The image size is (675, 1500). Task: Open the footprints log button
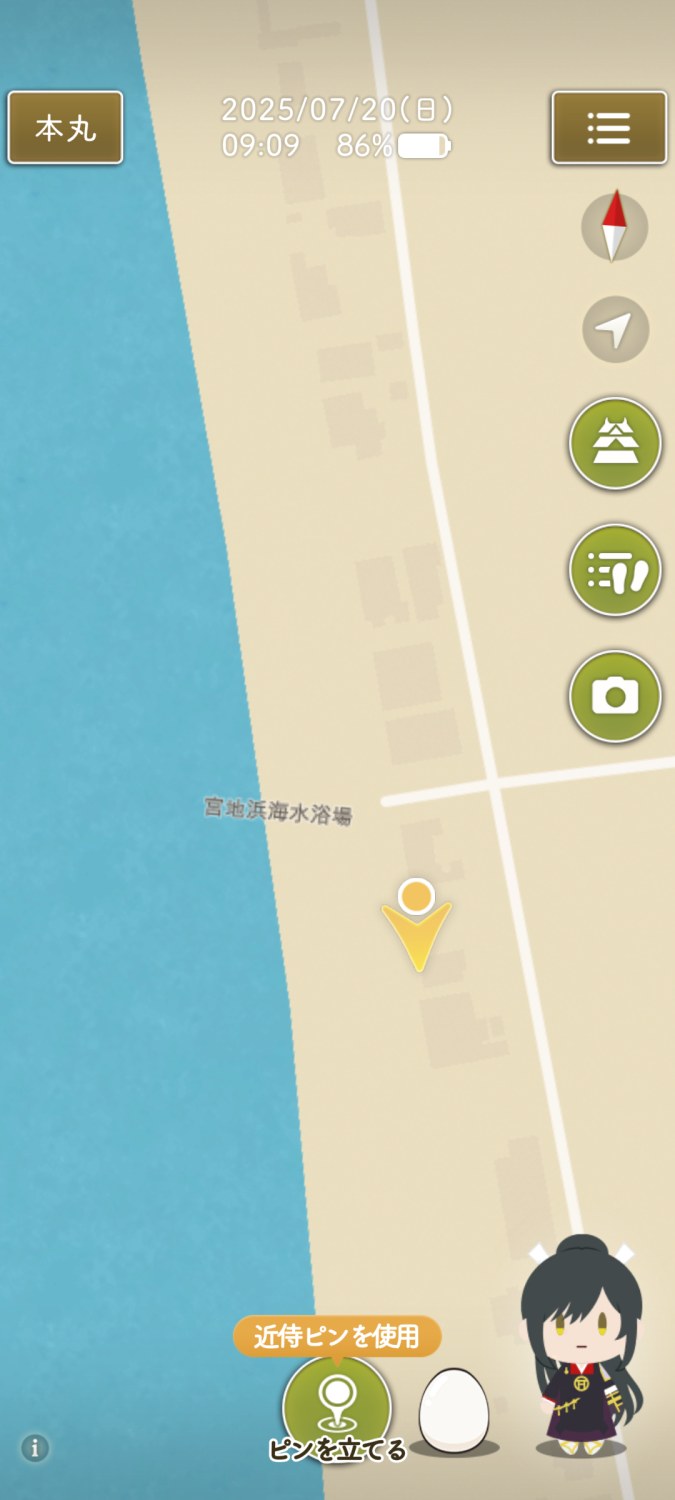tap(615, 570)
